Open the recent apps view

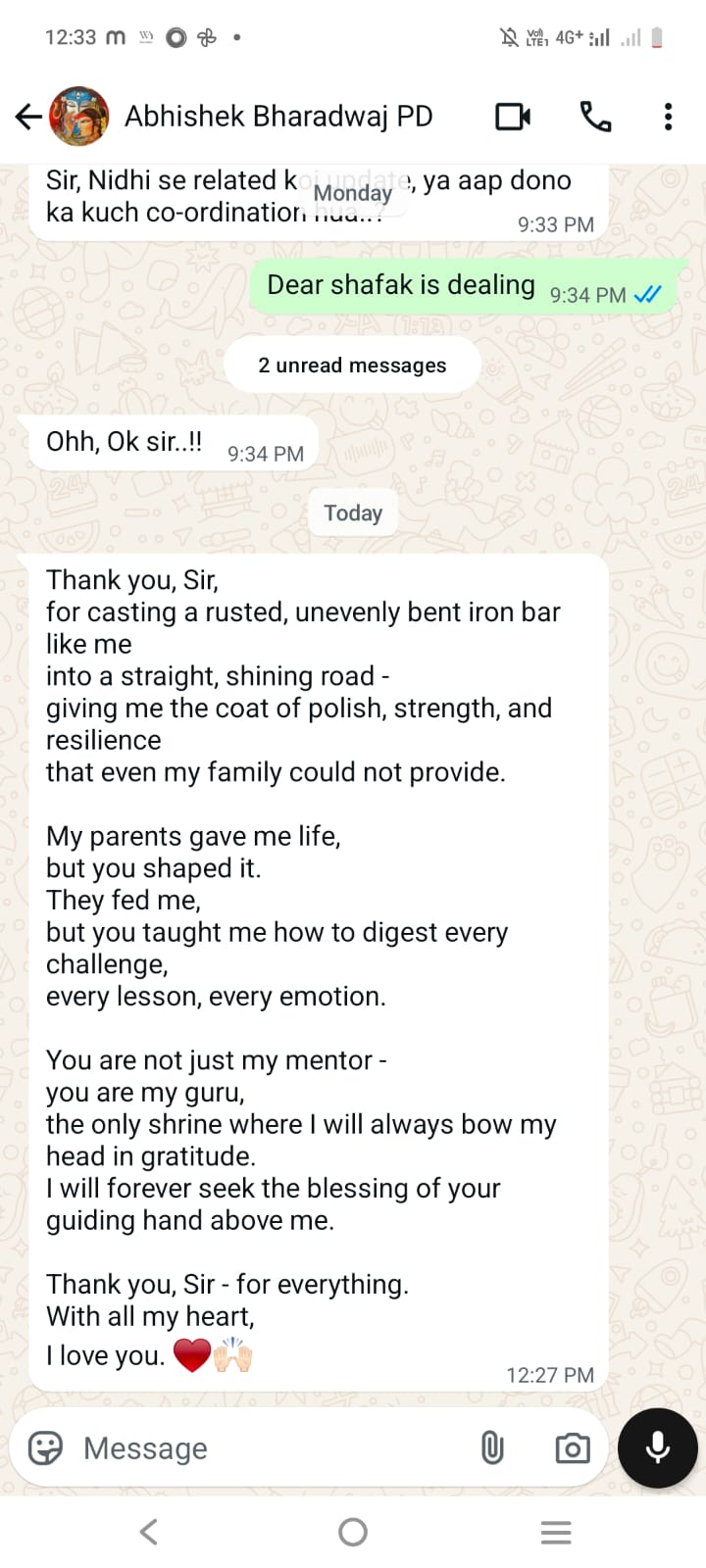556,1532
